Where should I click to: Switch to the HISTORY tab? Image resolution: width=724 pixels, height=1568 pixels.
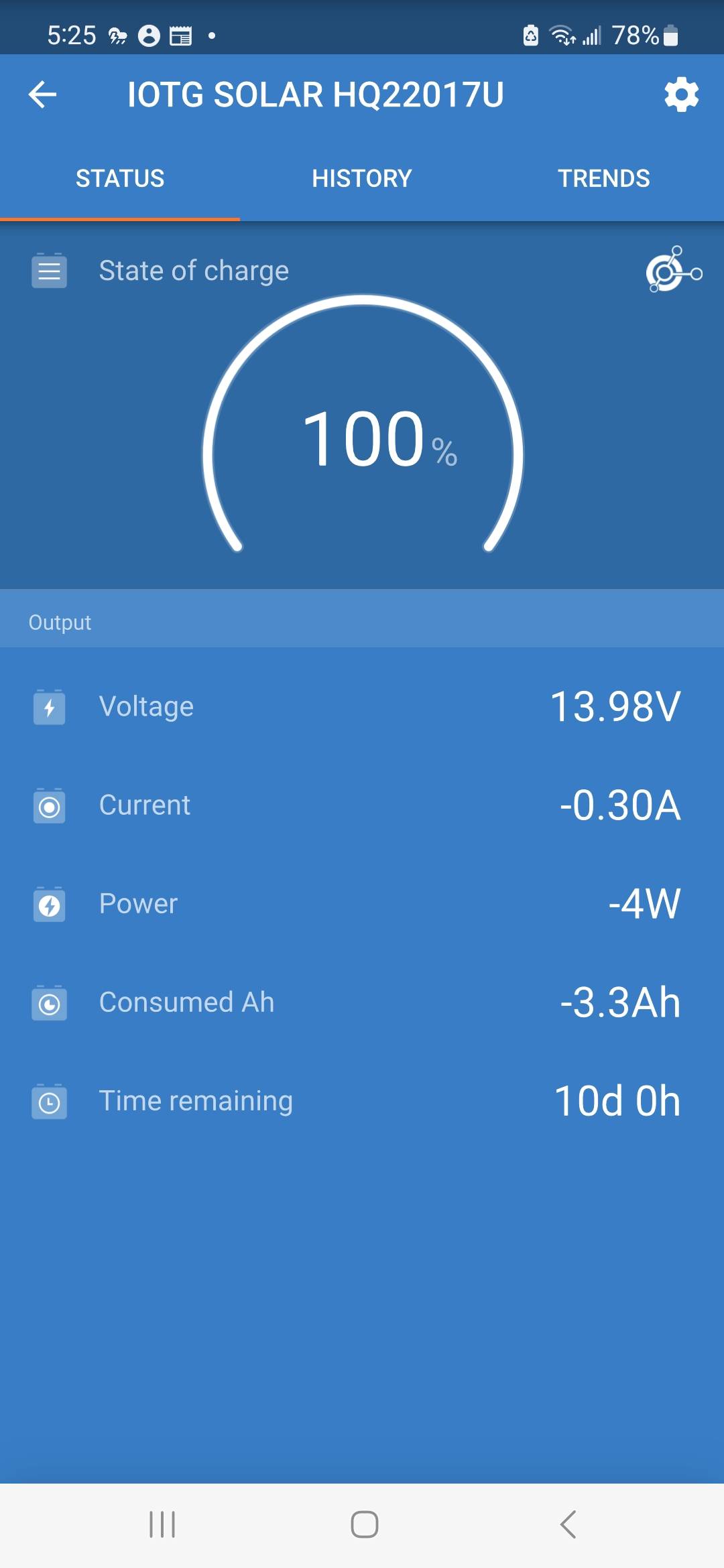362,178
